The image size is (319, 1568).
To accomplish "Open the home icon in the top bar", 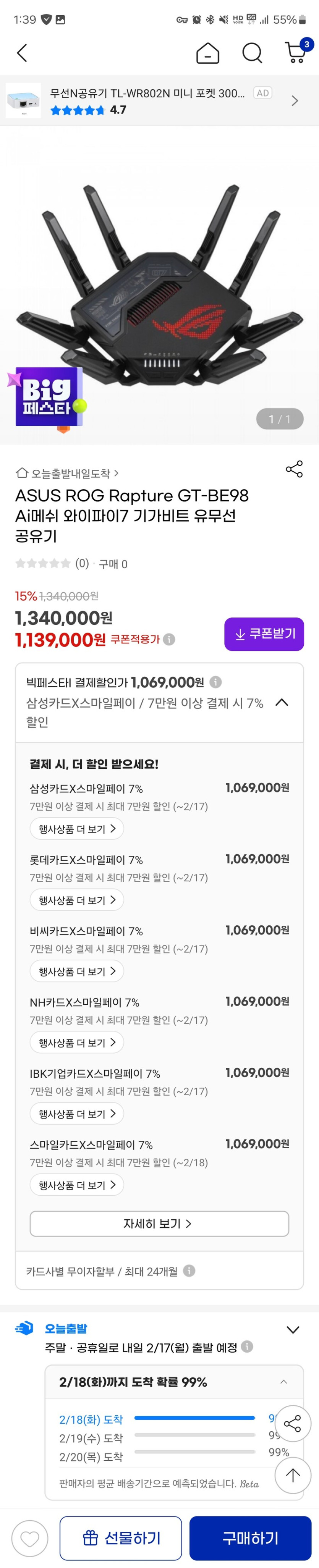I will (207, 53).
